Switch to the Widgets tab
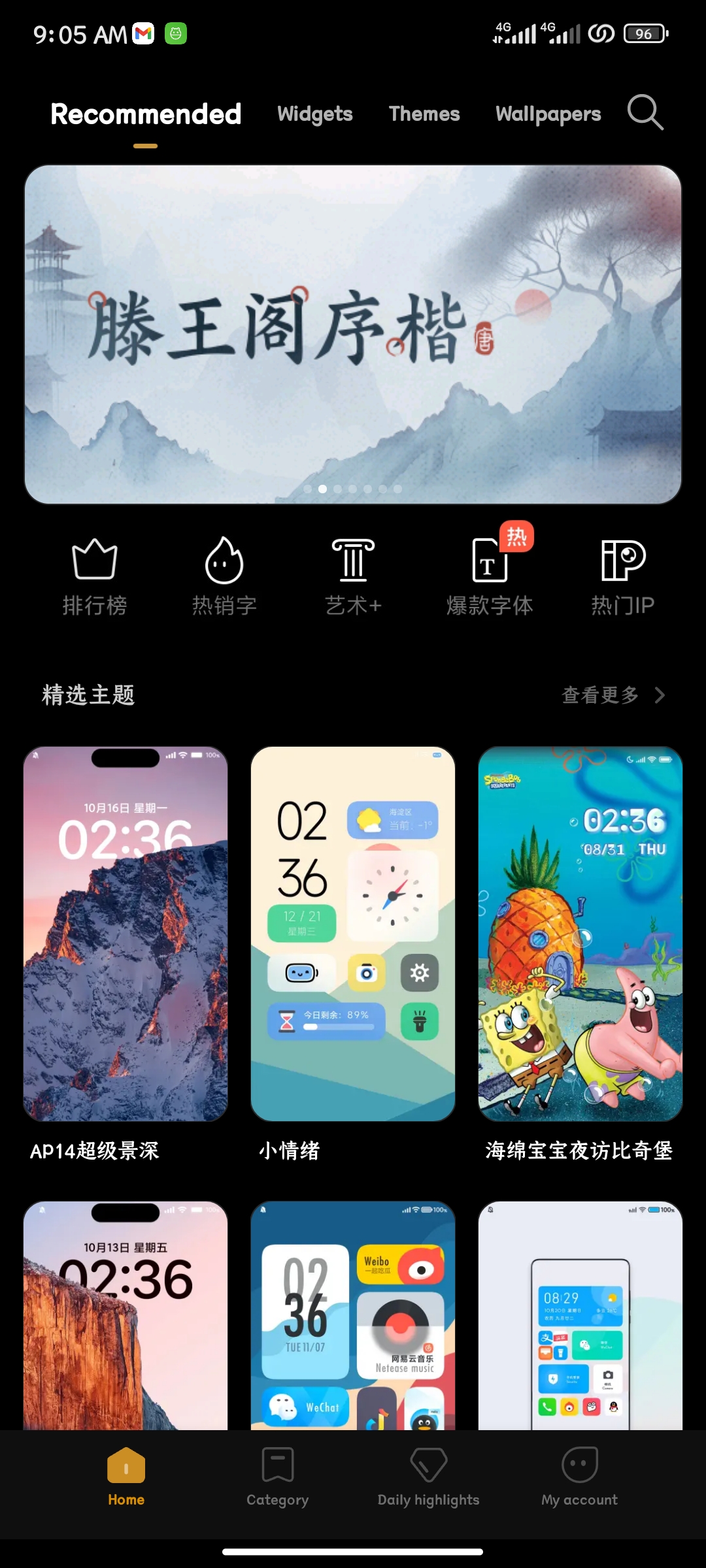 coord(314,114)
